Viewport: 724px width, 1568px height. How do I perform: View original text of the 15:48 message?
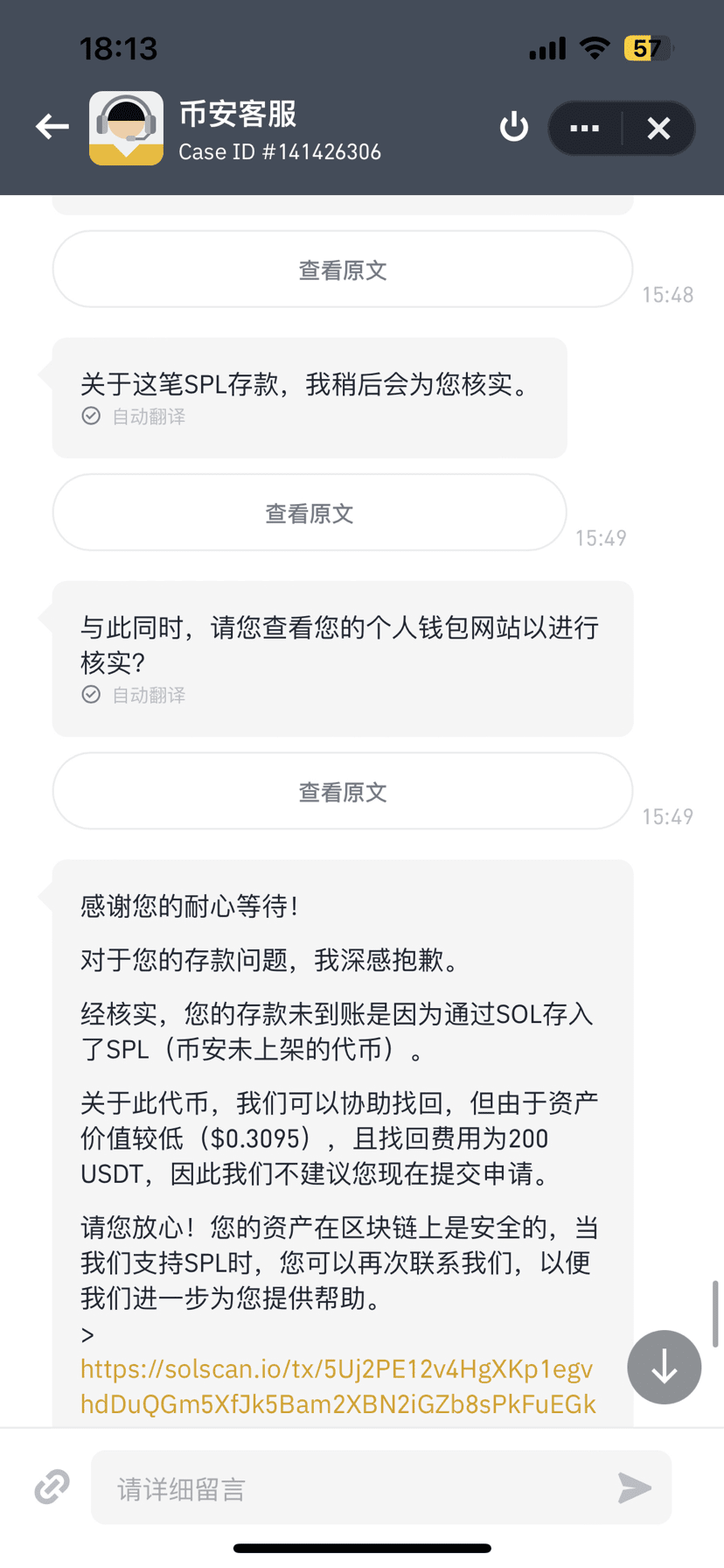[x=343, y=269]
